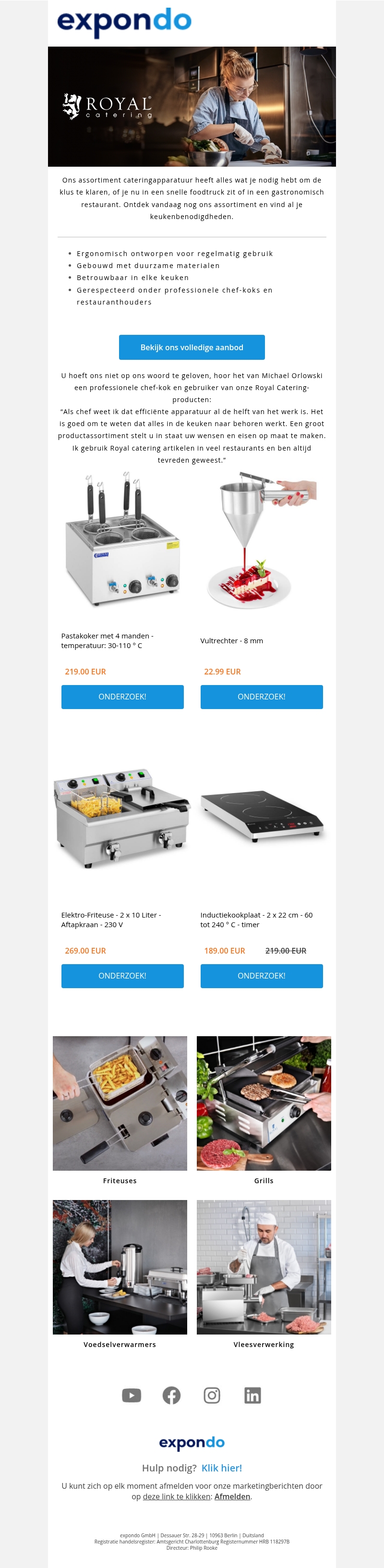Browse the Vleesverwerking category
The width and height of the screenshot is (384, 1568).
(264, 1267)
